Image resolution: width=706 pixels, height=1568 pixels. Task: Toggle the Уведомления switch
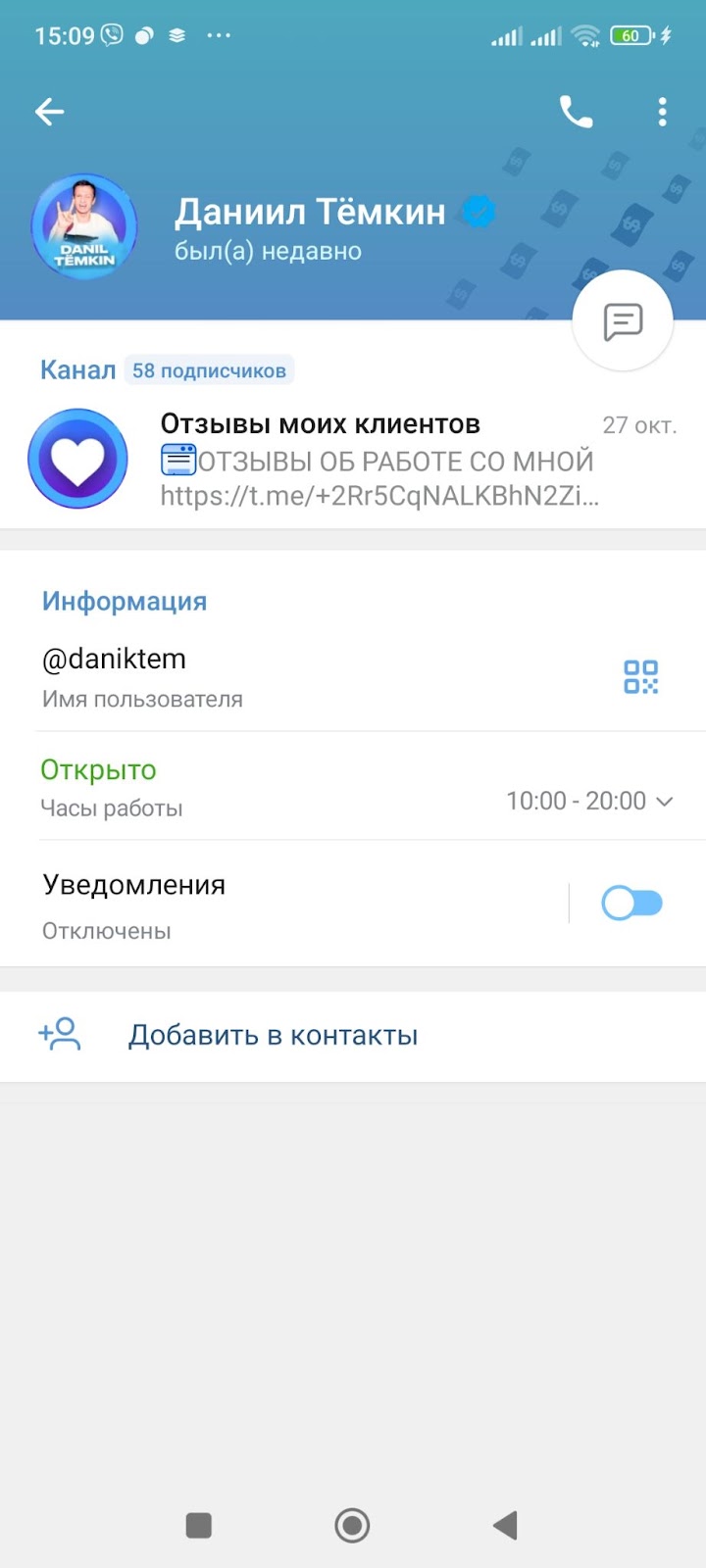click(631, 903)
